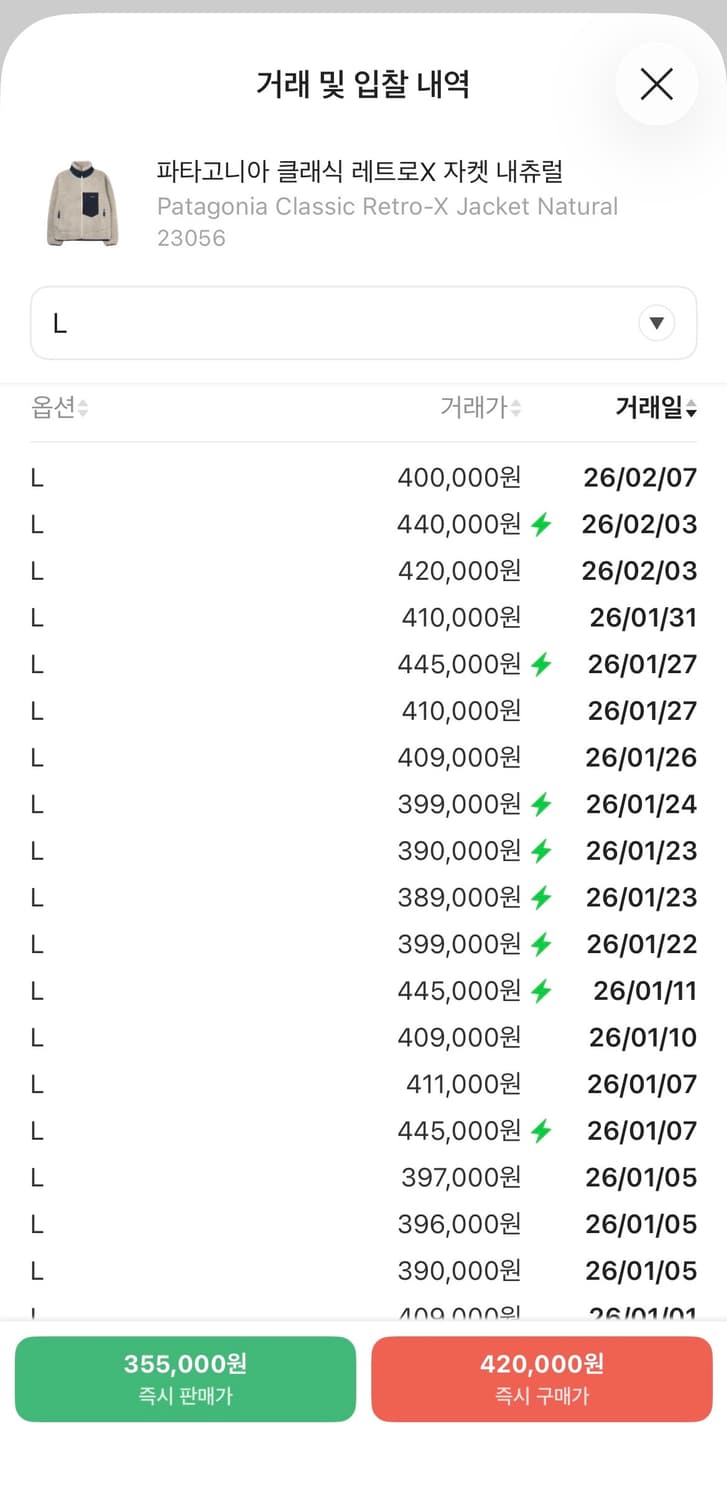This screenshot has width=727, height=1500.
Task: Click the dropdown arrow on the size selector
Action: (x=657, y=322)
